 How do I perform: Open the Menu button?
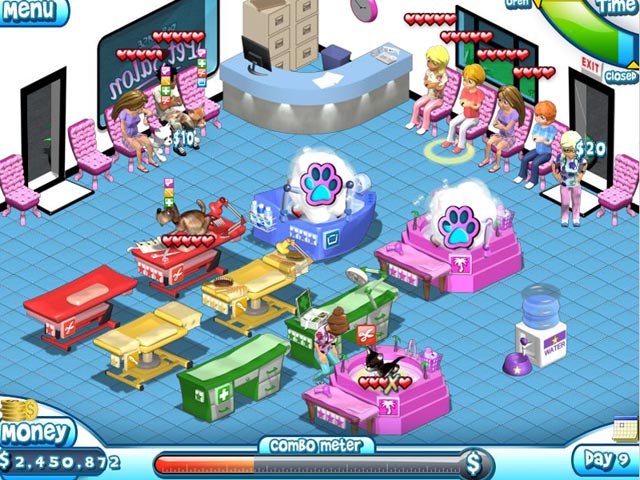tap(30, 11)
